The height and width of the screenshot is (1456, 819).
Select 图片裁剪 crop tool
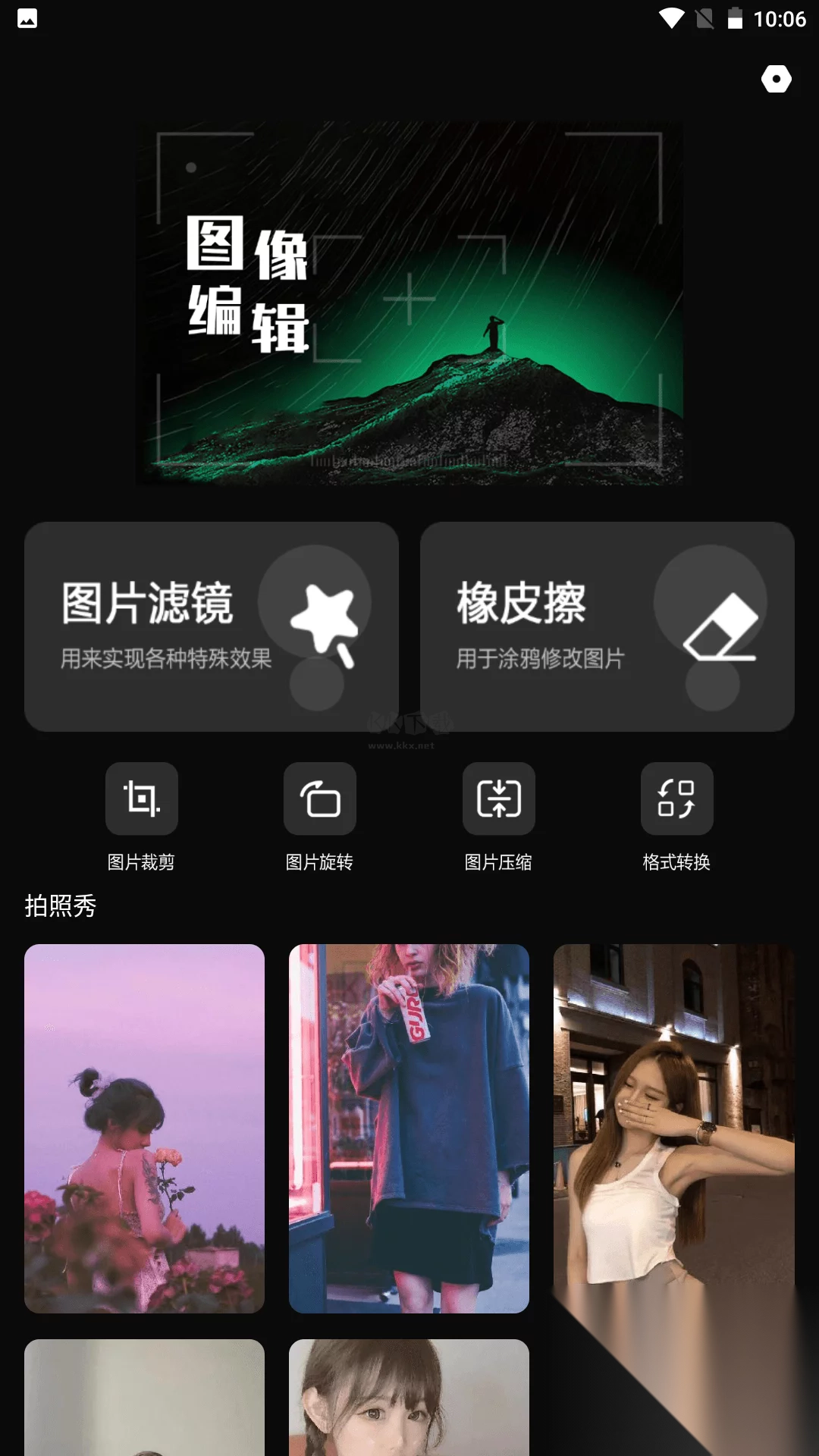(x=142, y=799)
